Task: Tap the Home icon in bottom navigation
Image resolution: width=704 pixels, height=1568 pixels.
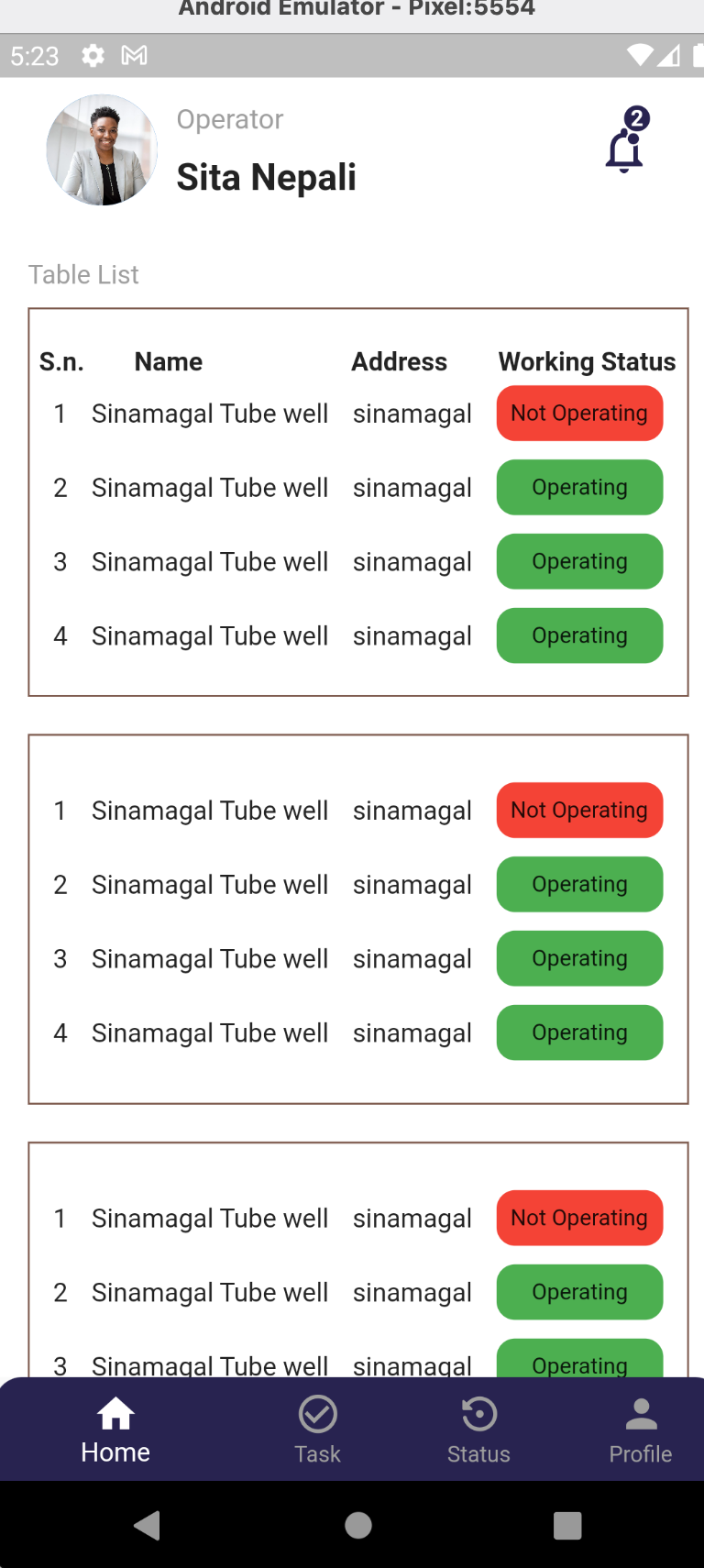Action: [115, 1414]
